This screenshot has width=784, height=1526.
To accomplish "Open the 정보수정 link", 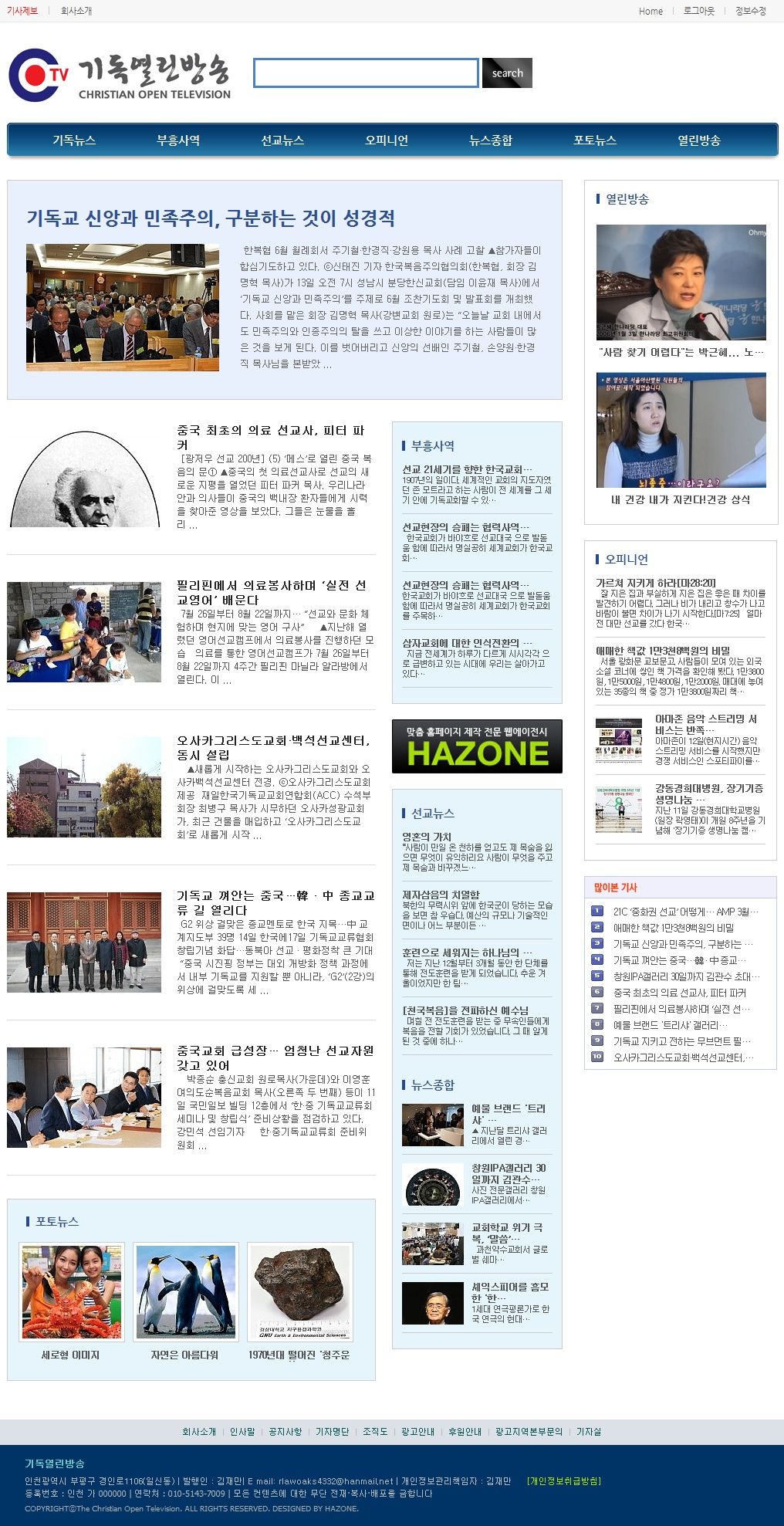I will (x=751, y=11).
